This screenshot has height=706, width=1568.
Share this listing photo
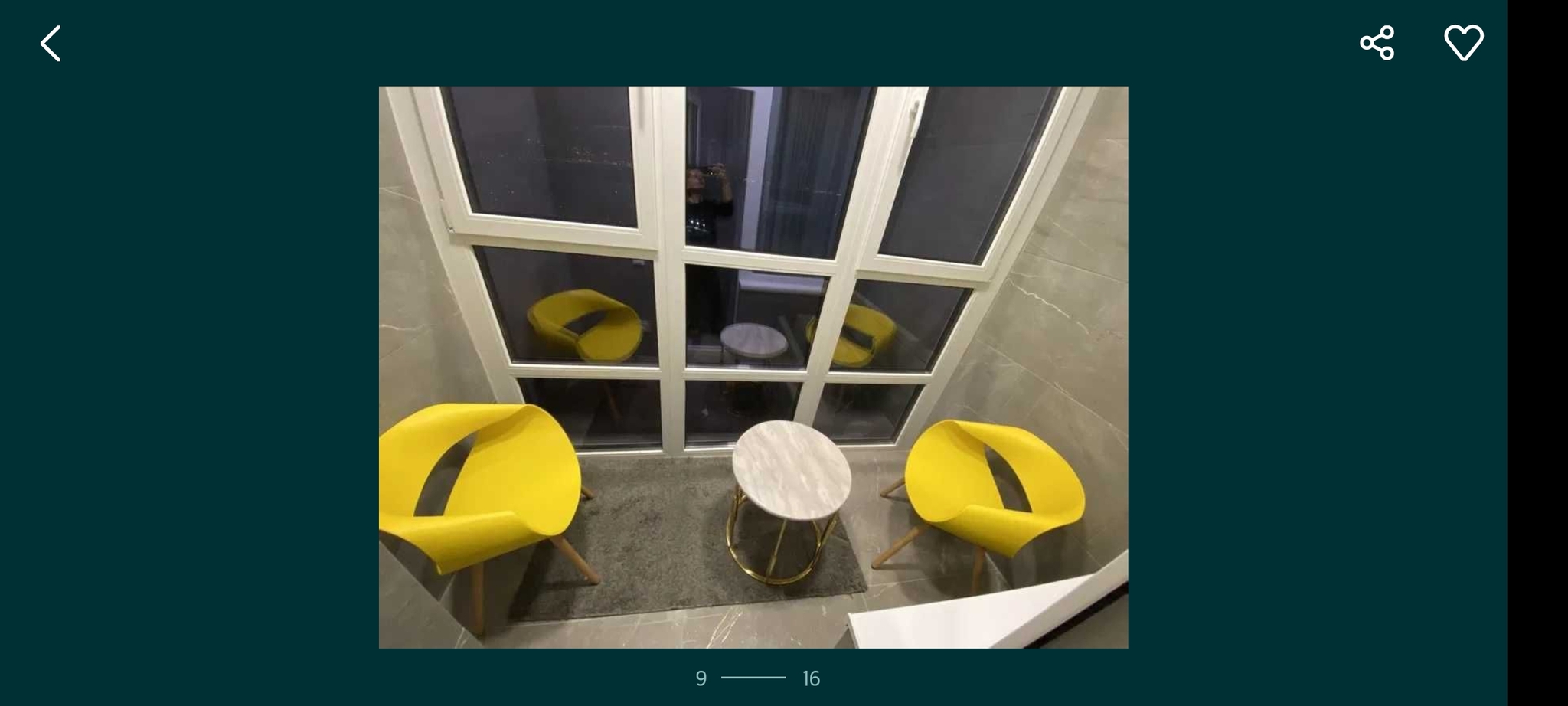pyautogui.click(x=1377, y=43)
